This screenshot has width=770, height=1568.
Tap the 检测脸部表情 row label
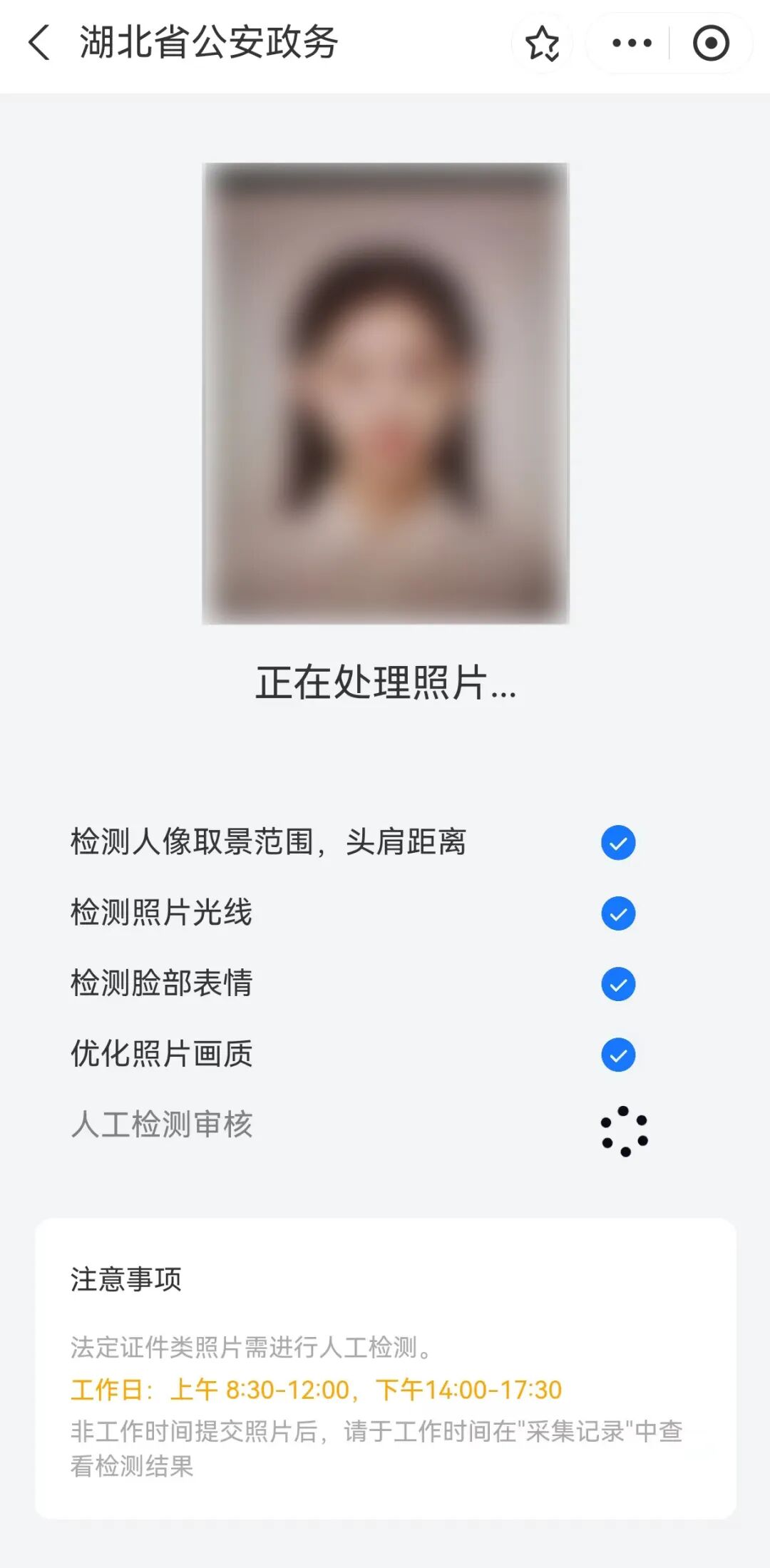[x=162, y=984]
